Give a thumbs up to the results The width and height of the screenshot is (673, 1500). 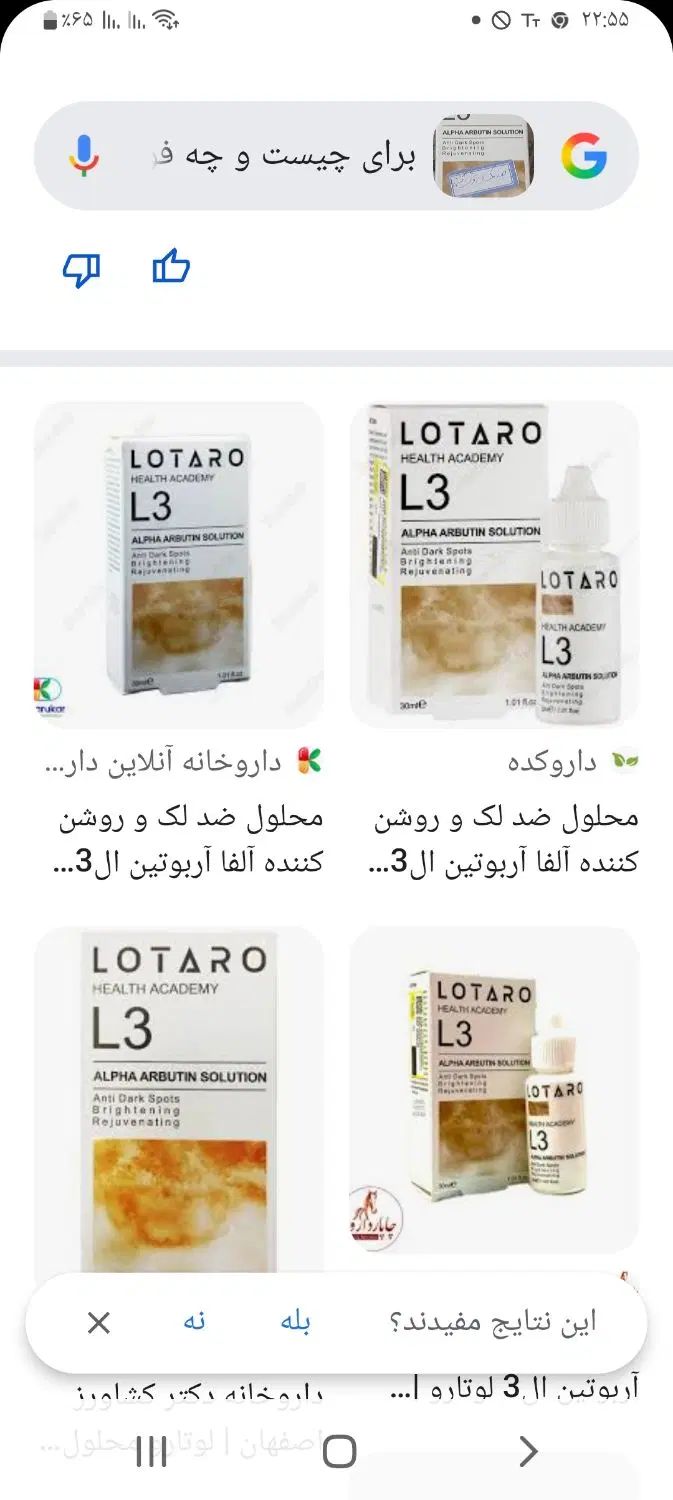point(171,267)
